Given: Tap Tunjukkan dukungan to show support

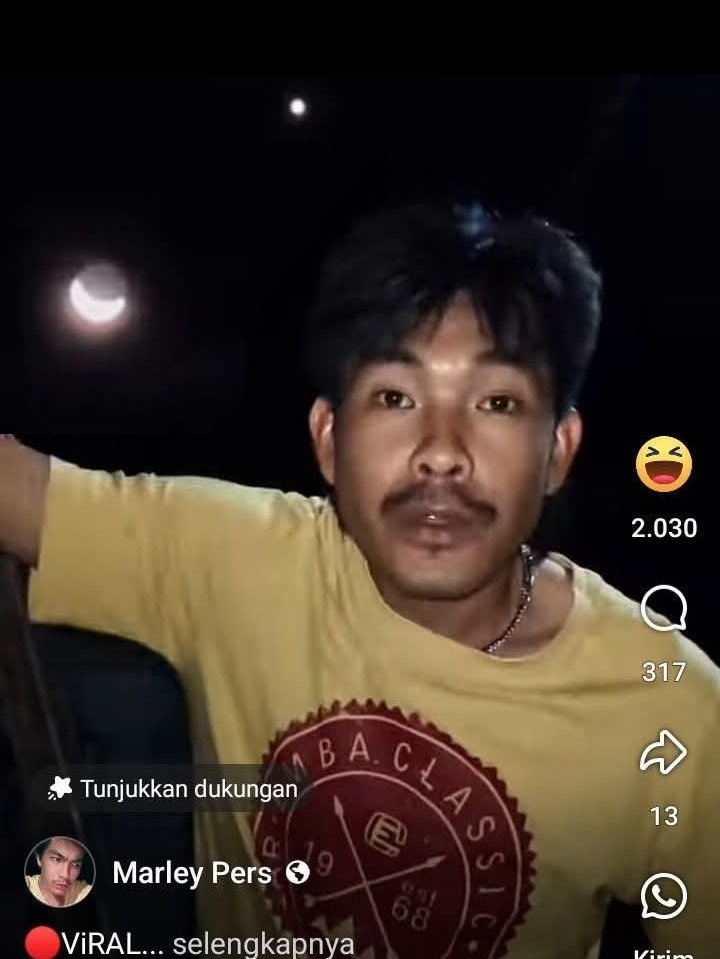Looking at the screenshot, I should tap(174, 788).
